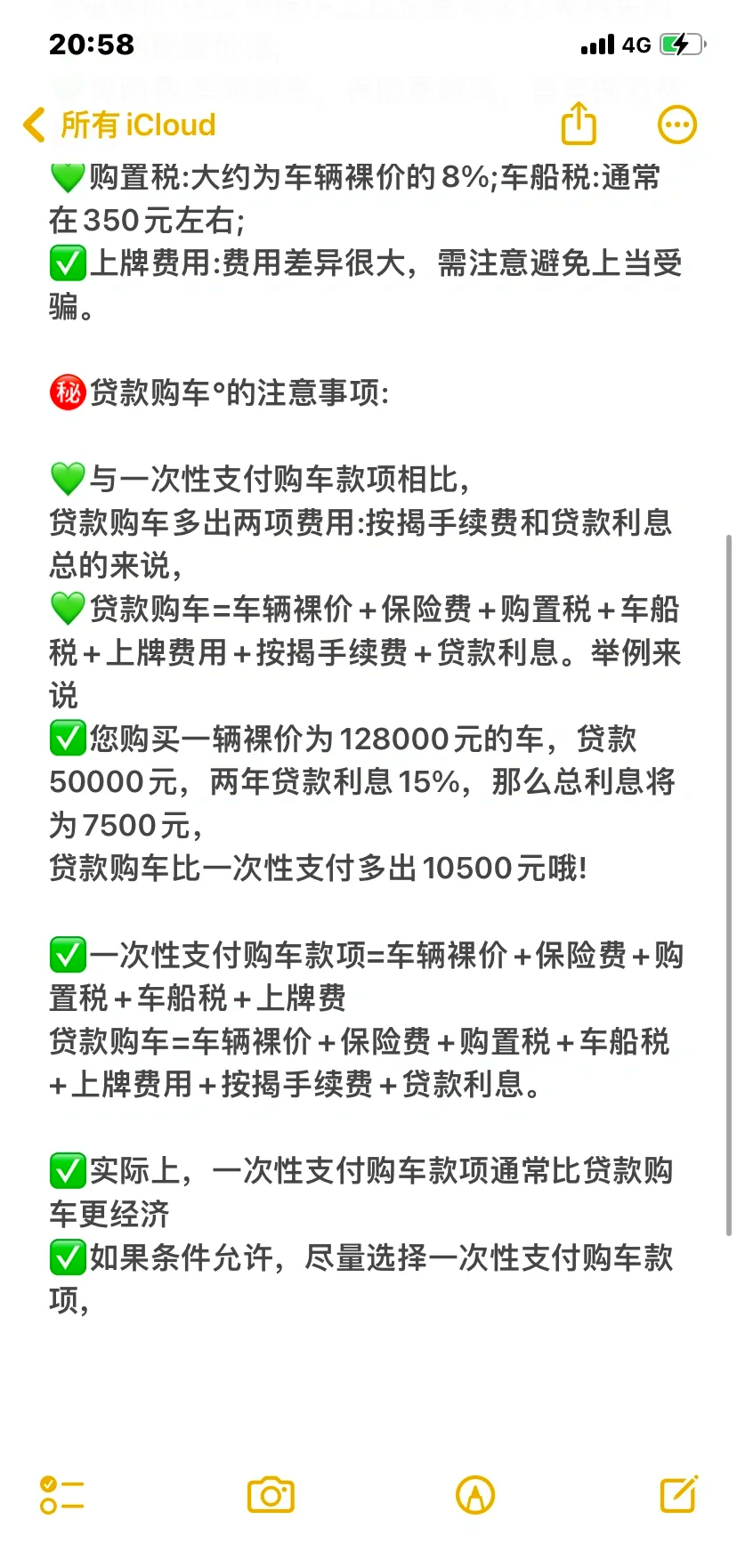Open the share sheet

[x=579, y=124]
